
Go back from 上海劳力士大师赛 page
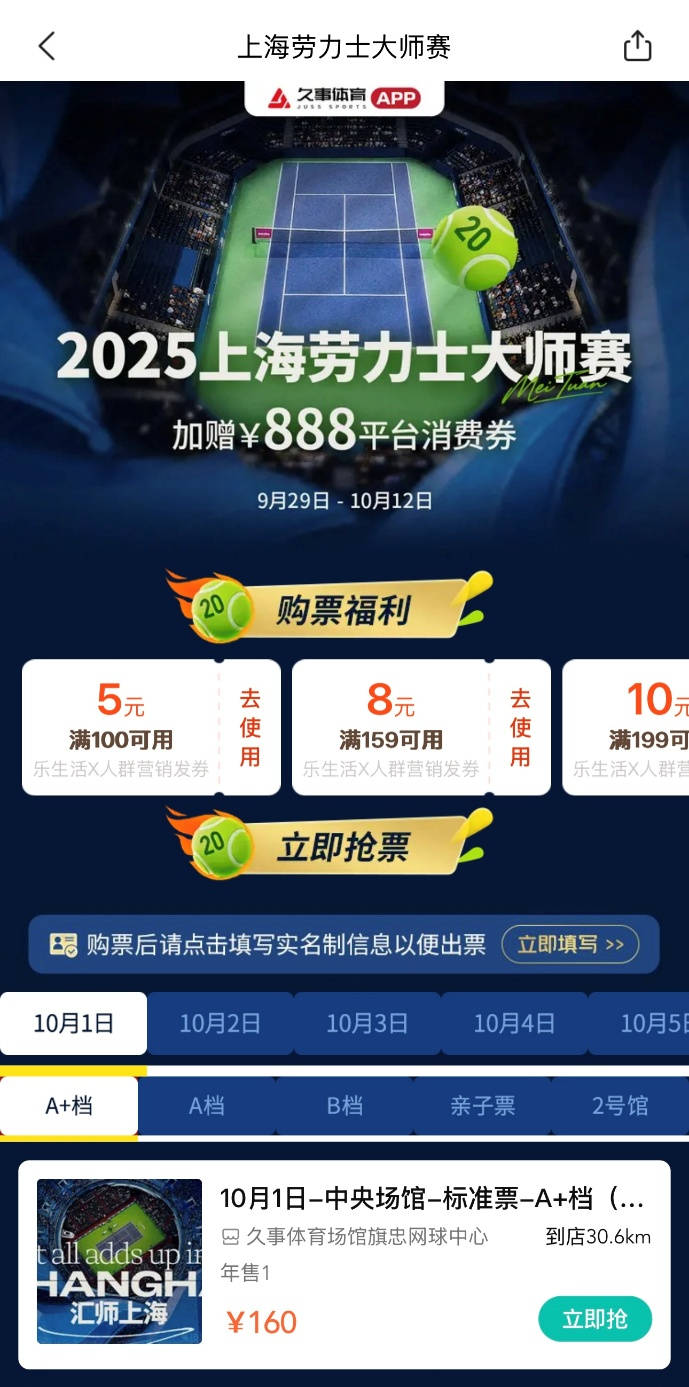pos(46,46)
